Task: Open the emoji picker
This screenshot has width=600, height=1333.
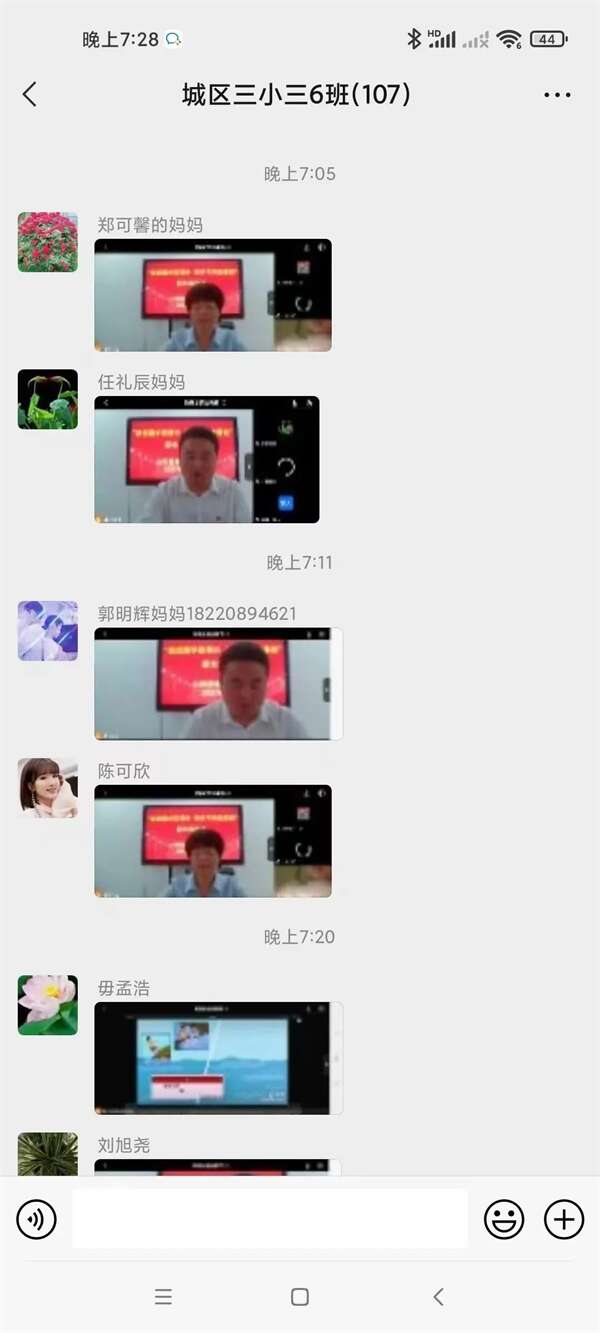Action: click(504, 1219)
